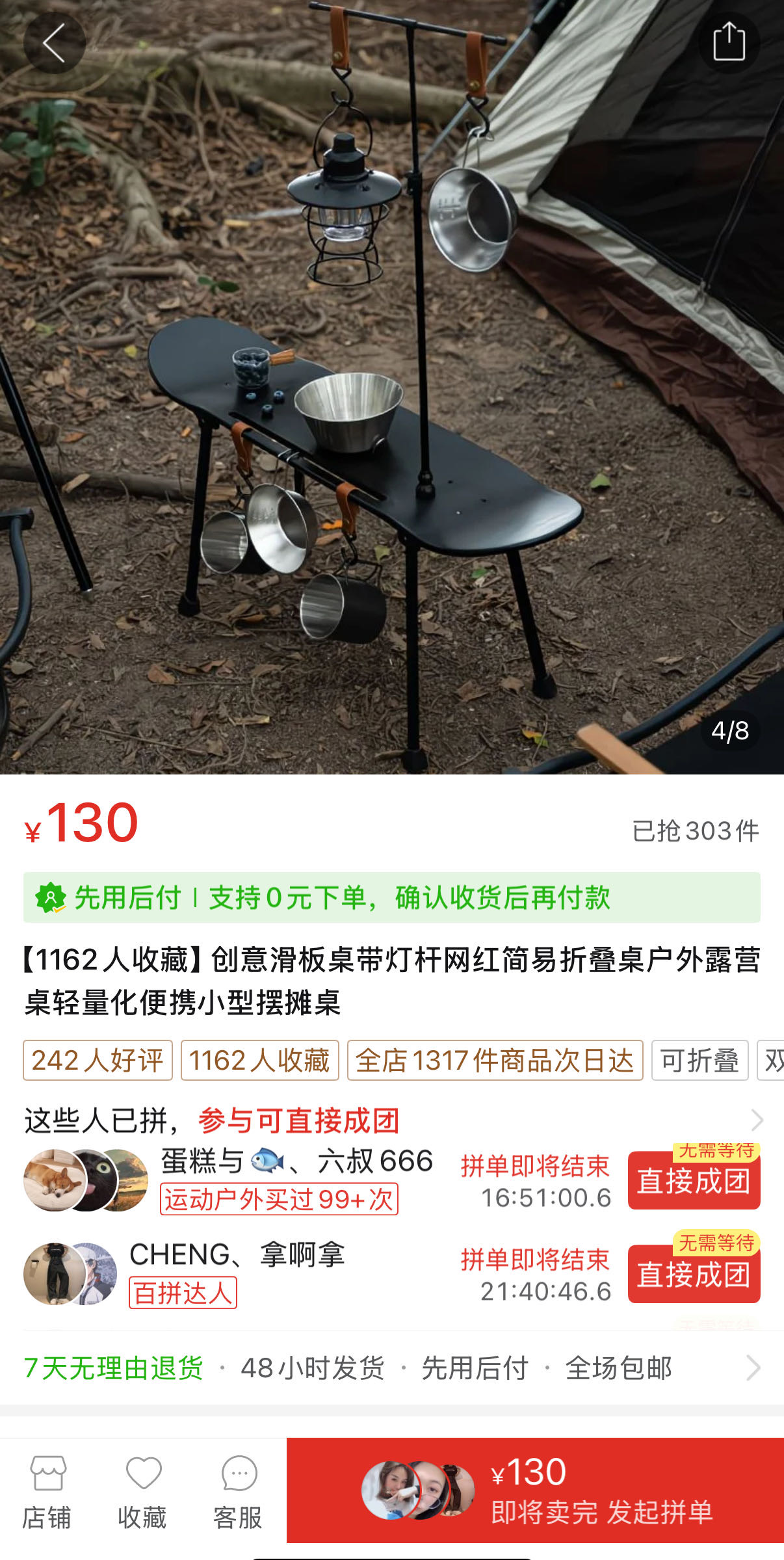Expand the list of ongoing group buys
The height and width of the screenshot is (1560, 784).
pos(757,1120)
